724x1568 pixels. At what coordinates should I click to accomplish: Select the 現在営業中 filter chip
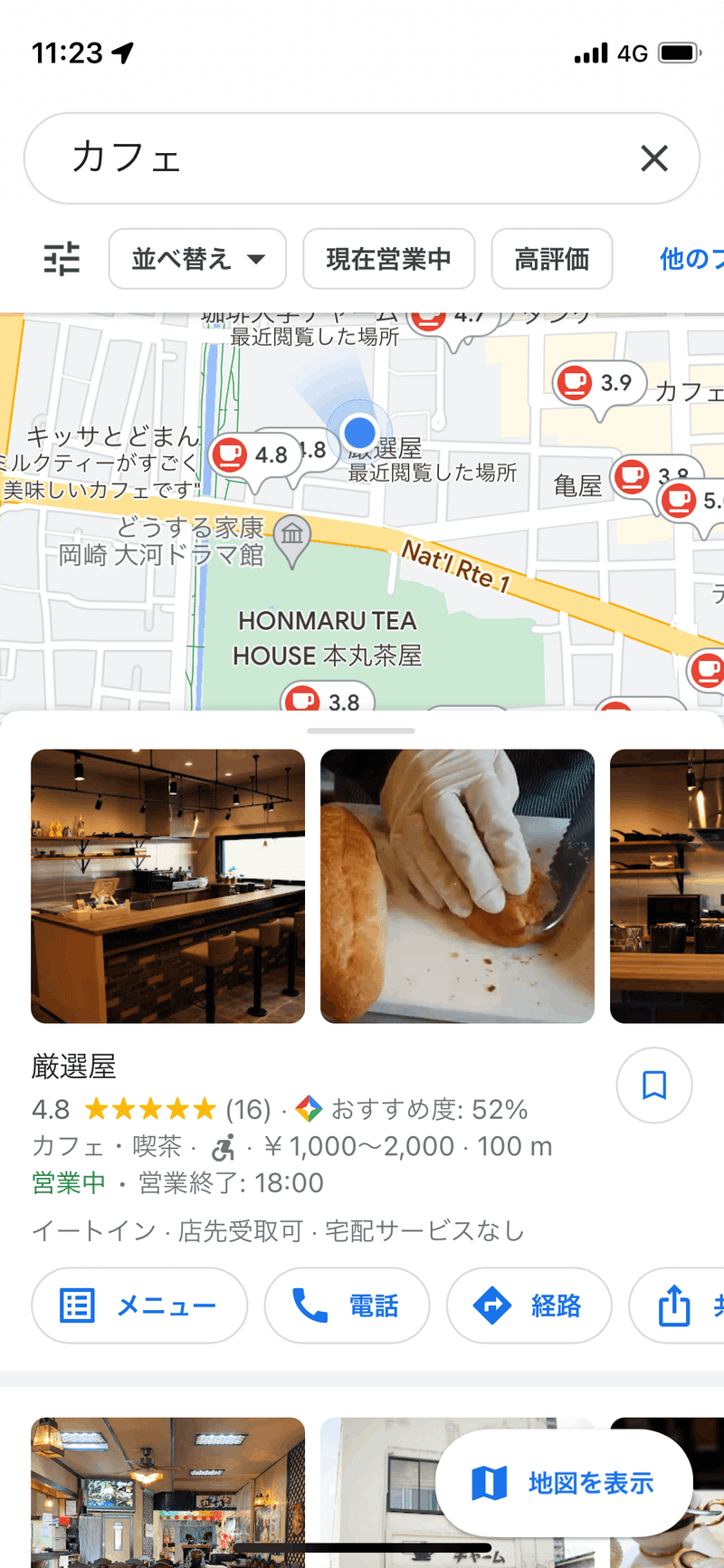click(x=389, y=259)
